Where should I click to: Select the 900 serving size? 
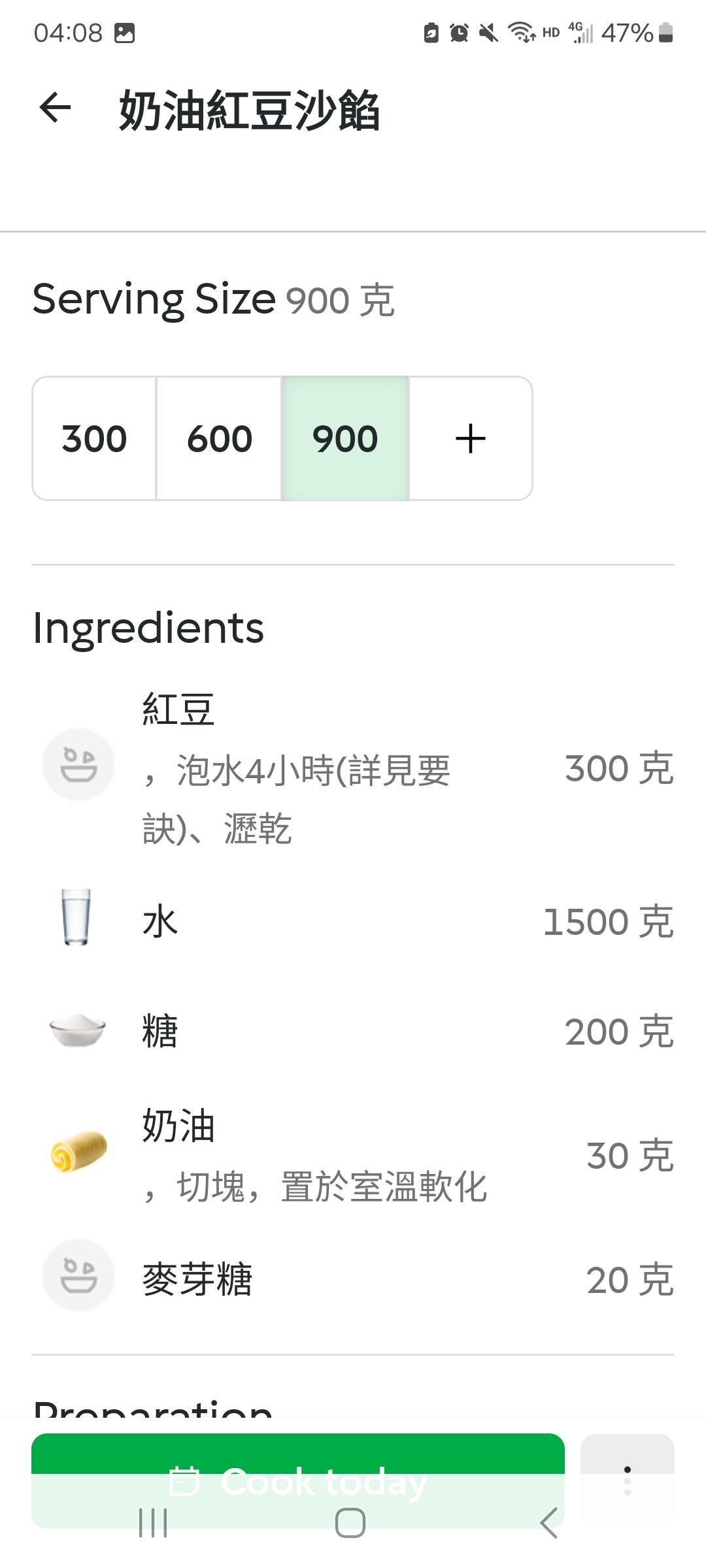pos(345,438)
